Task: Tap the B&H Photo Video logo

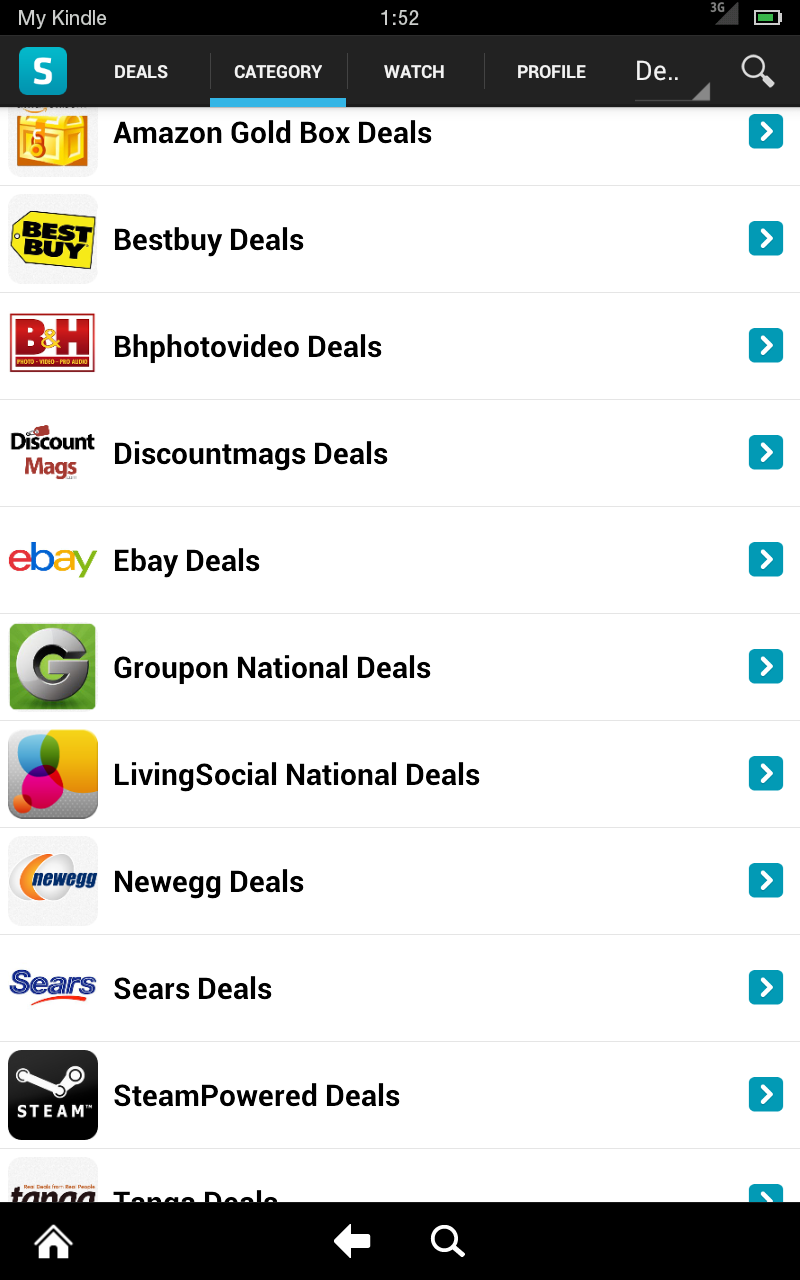Action: 52,345
